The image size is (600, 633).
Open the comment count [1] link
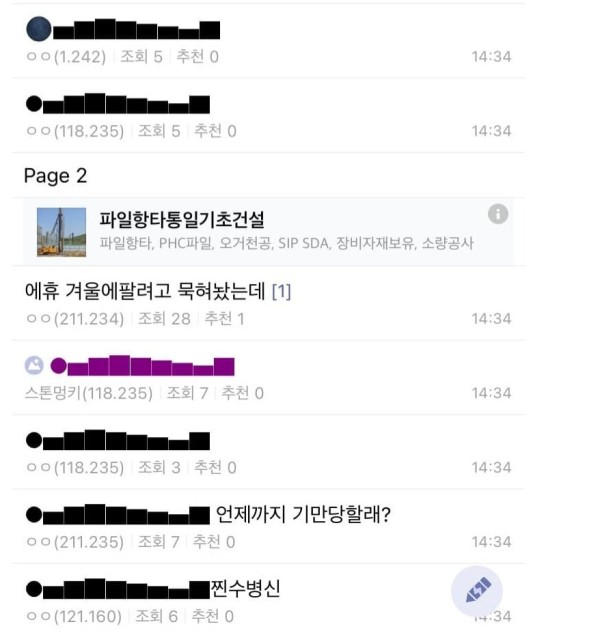282,292
